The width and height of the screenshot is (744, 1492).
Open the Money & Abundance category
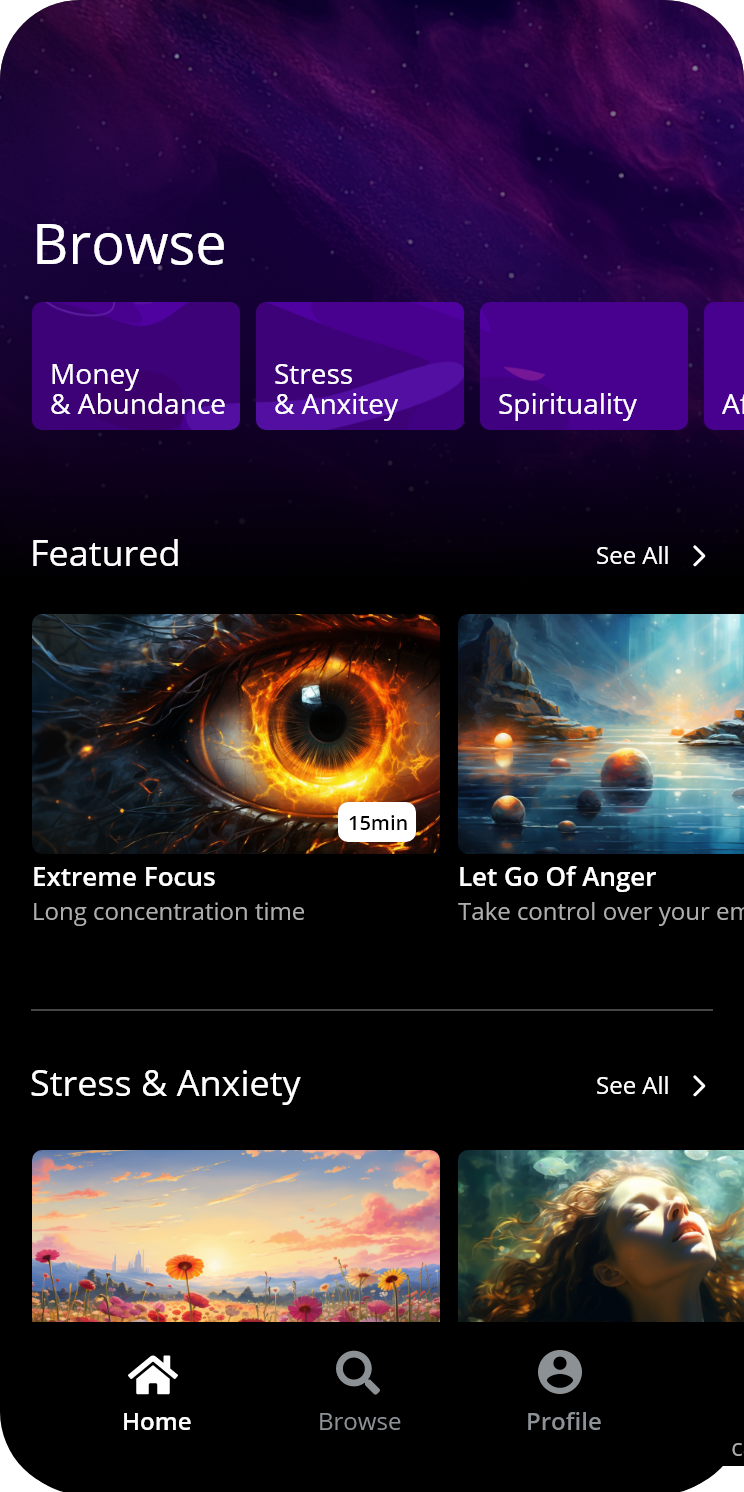136,366
